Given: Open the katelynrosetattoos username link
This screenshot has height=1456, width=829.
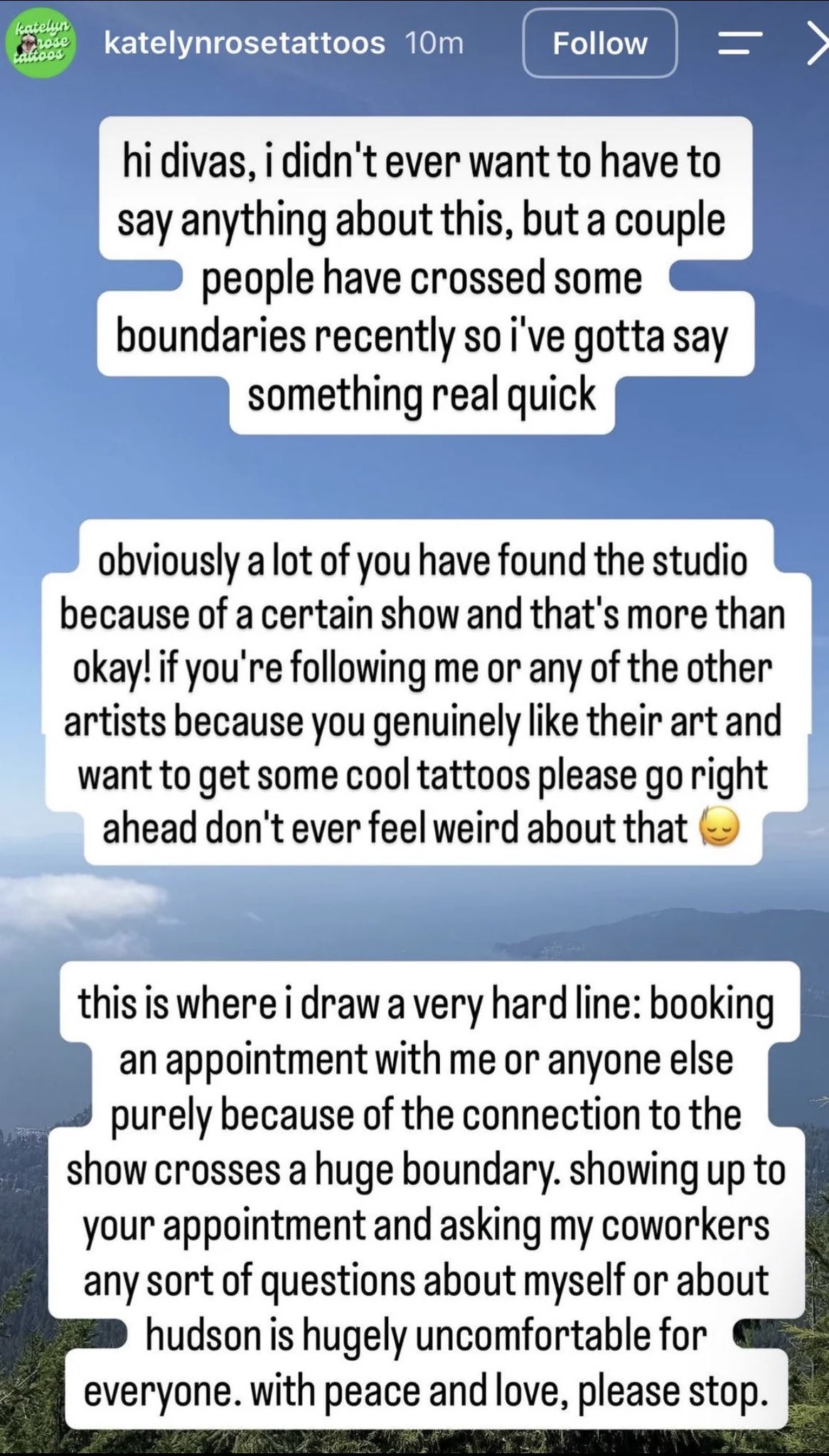Looking at the screenshot, I should pos(245,43).
